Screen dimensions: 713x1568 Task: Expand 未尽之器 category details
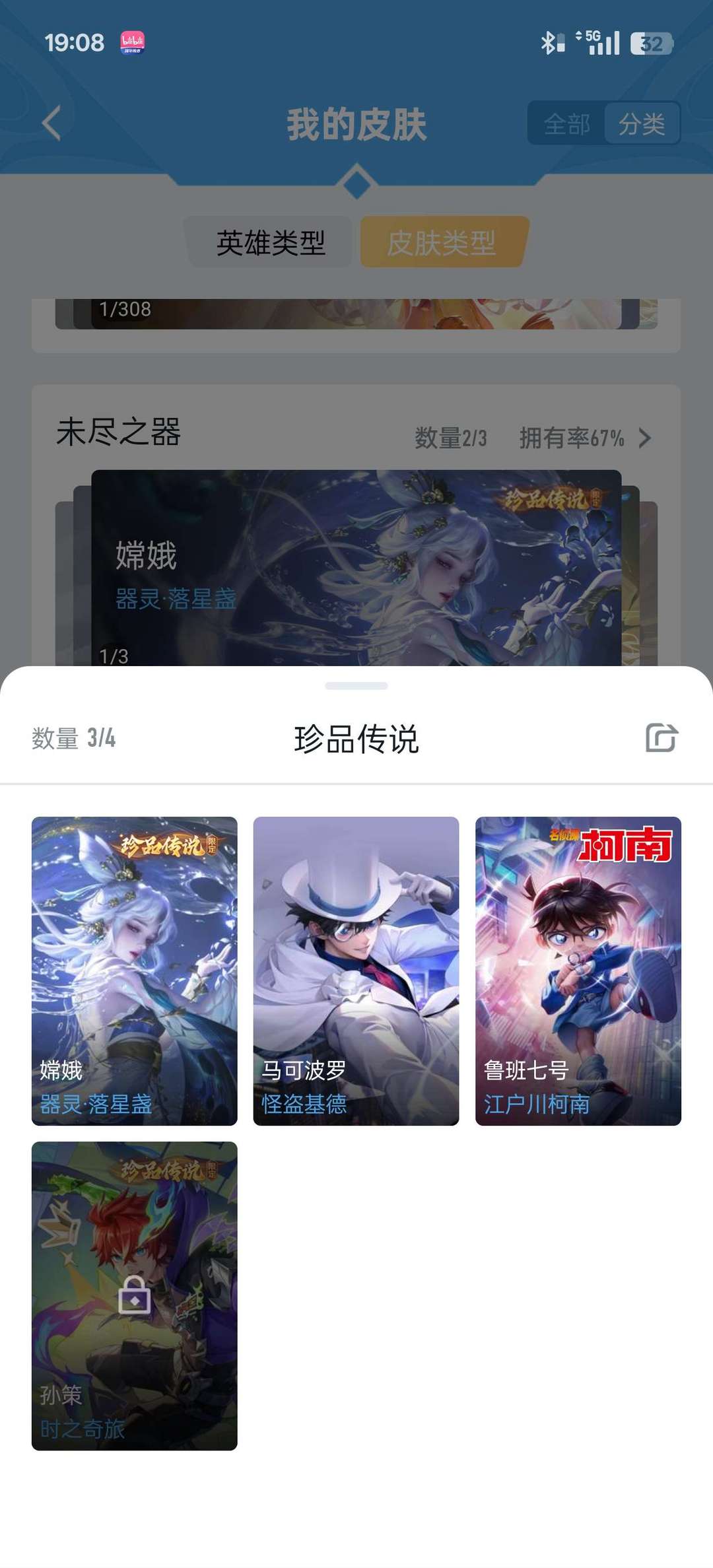pos(644,438)
